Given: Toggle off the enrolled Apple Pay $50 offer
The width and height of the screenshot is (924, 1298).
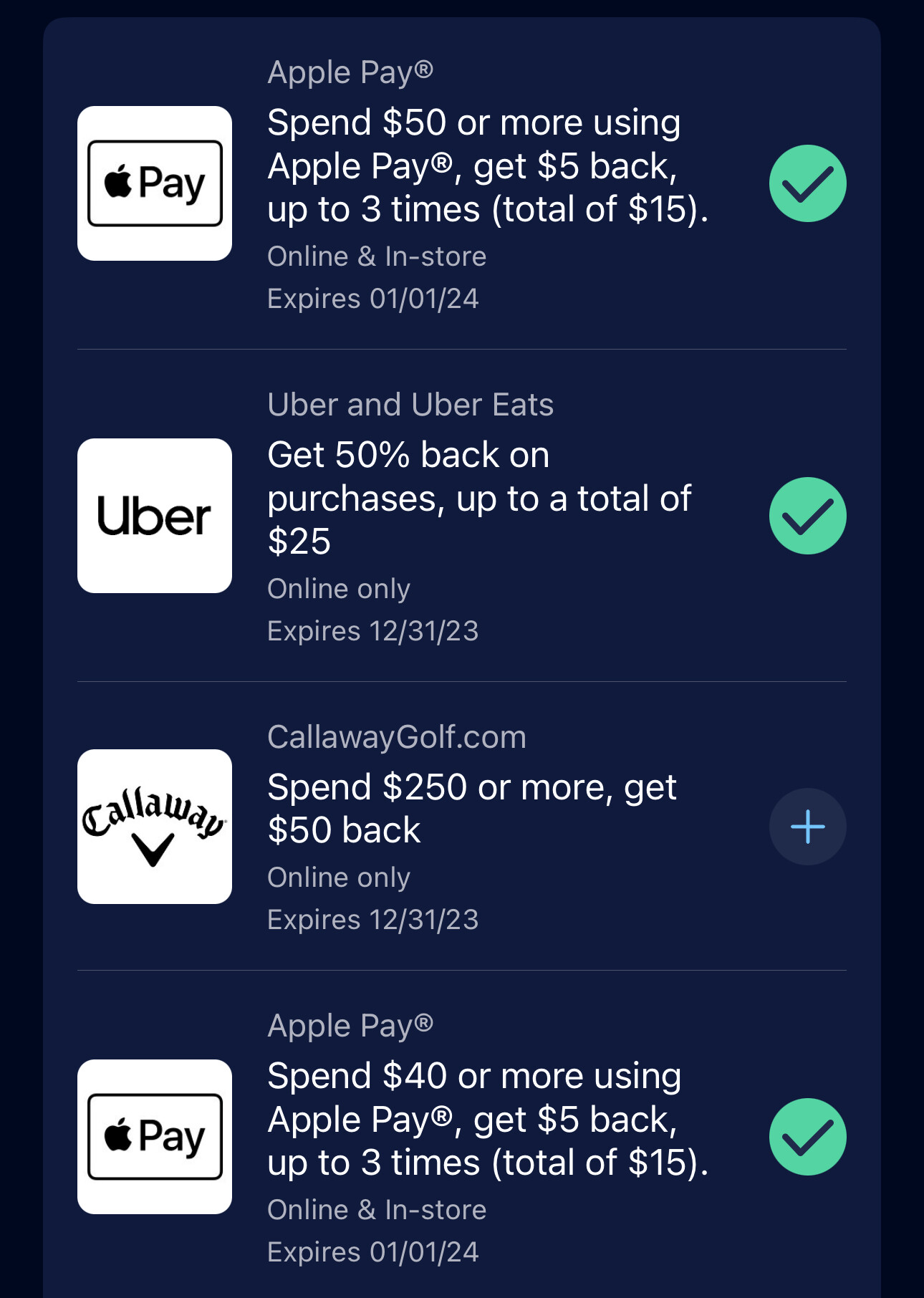Looking at the screenshot, I should [807, 183].
